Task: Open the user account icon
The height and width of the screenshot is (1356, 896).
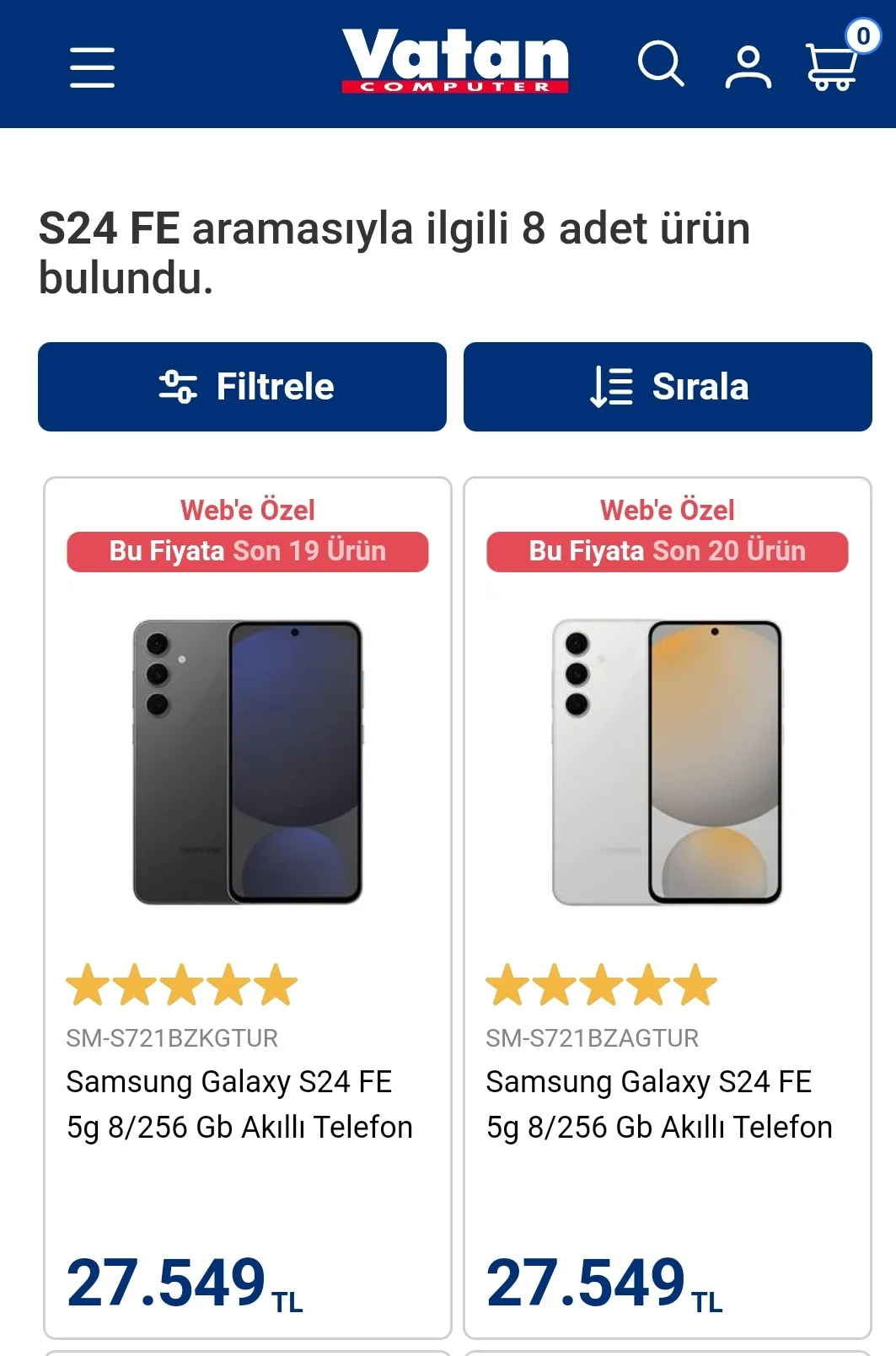Action: [x=748, y=67]
